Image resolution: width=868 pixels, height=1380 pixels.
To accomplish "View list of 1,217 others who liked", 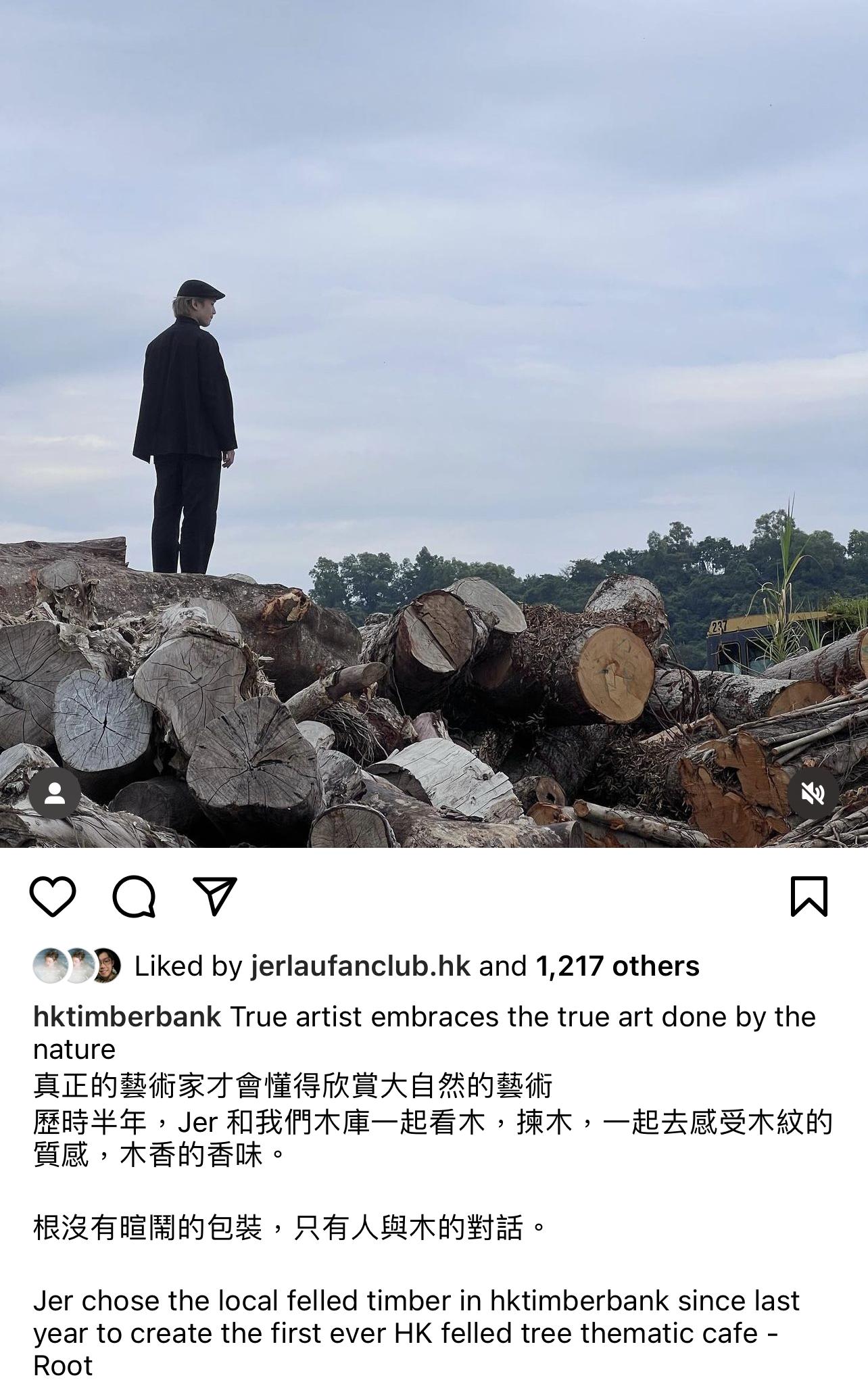I will tap(617, 966).
